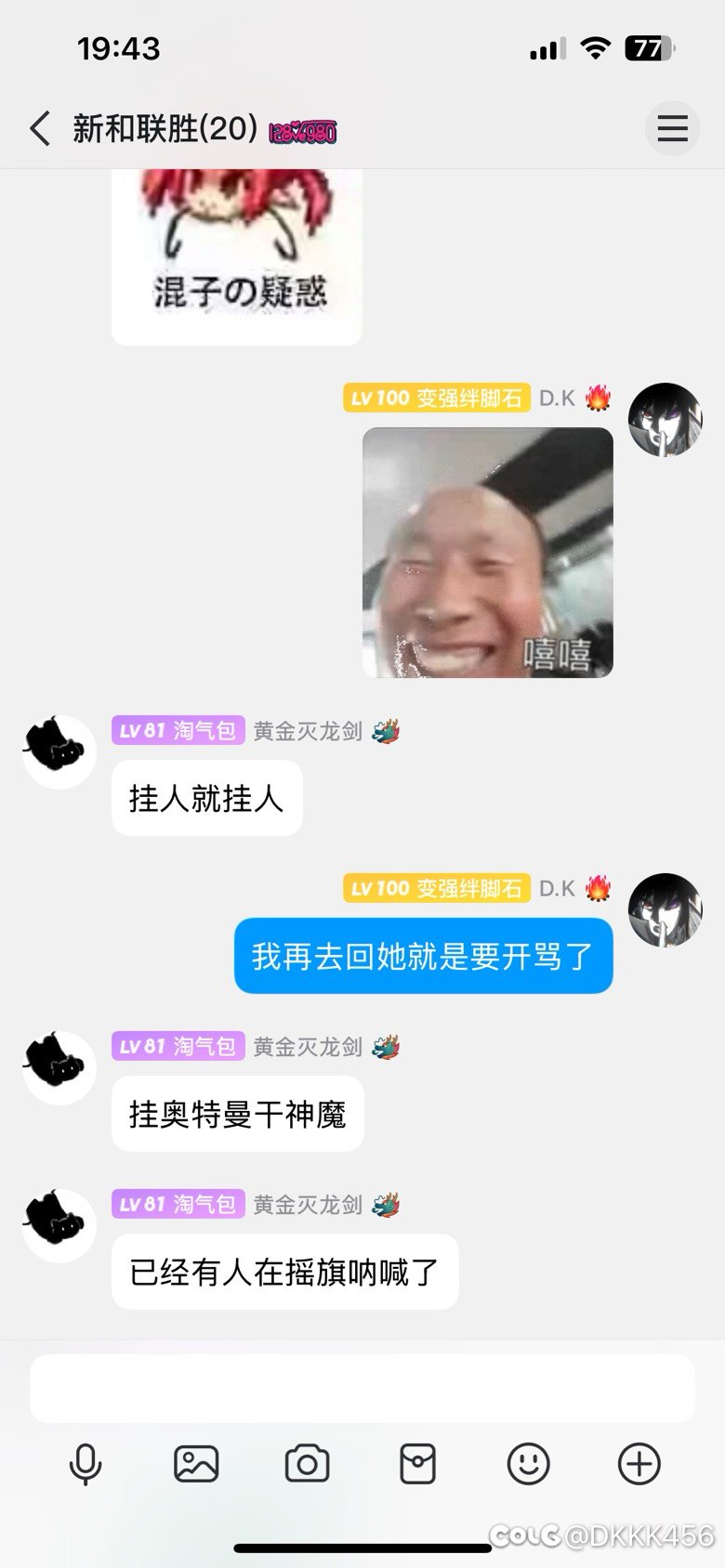View the 嘻嘻 sticker image sent by D.K

pos(488,552)
